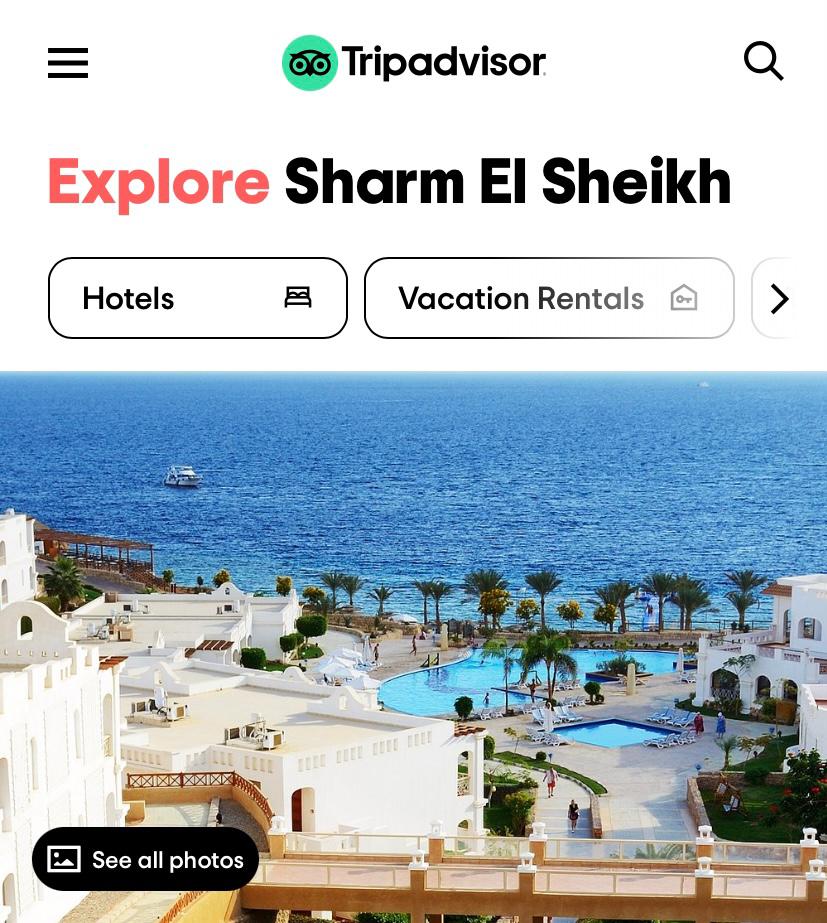Open the search magnifier
Screen dimensions: 827x923
coord(763,62)
